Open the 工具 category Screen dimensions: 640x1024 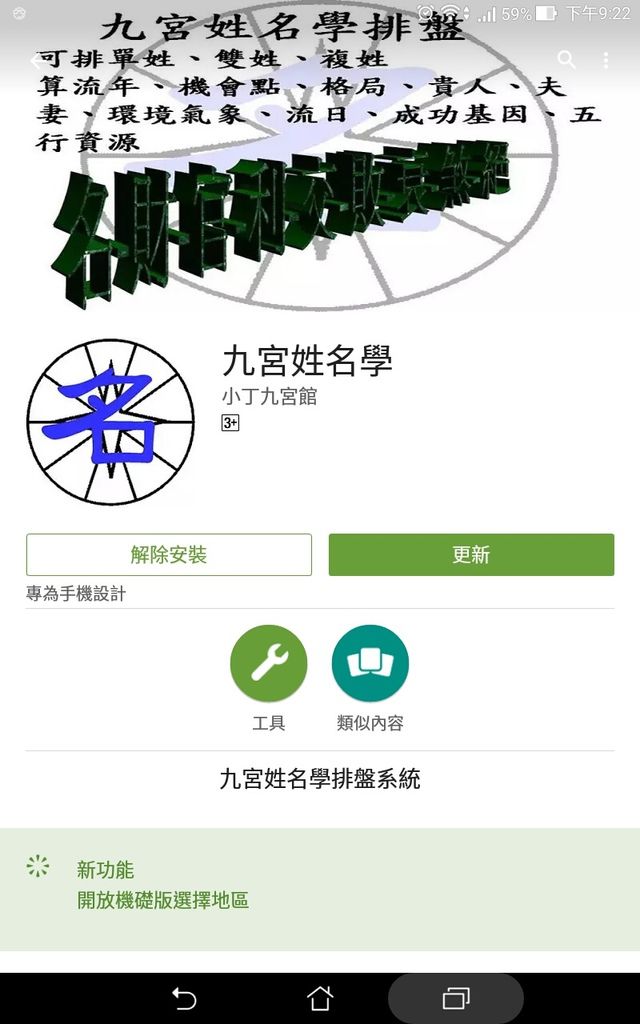pos(269,664)
